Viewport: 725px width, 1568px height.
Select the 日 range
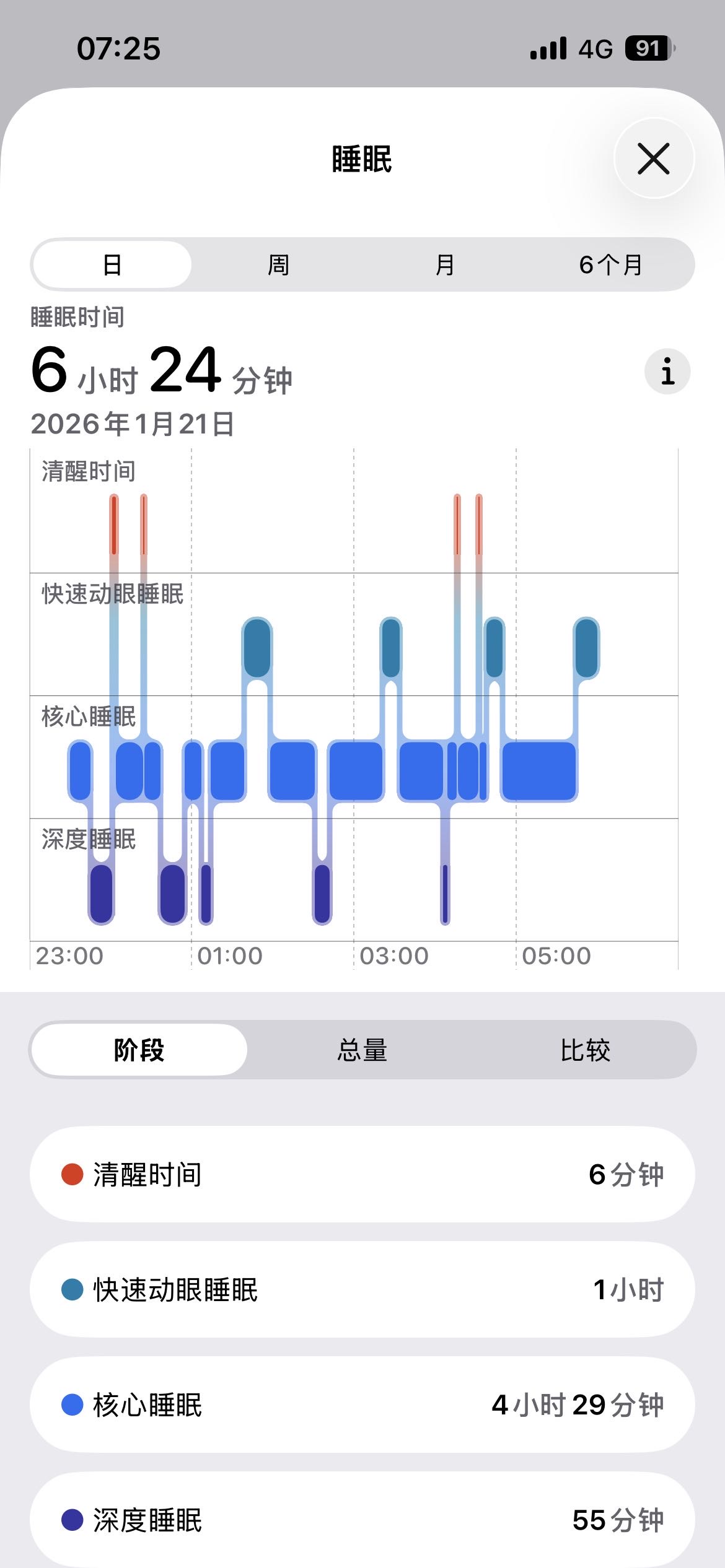(x=112, y=265)
